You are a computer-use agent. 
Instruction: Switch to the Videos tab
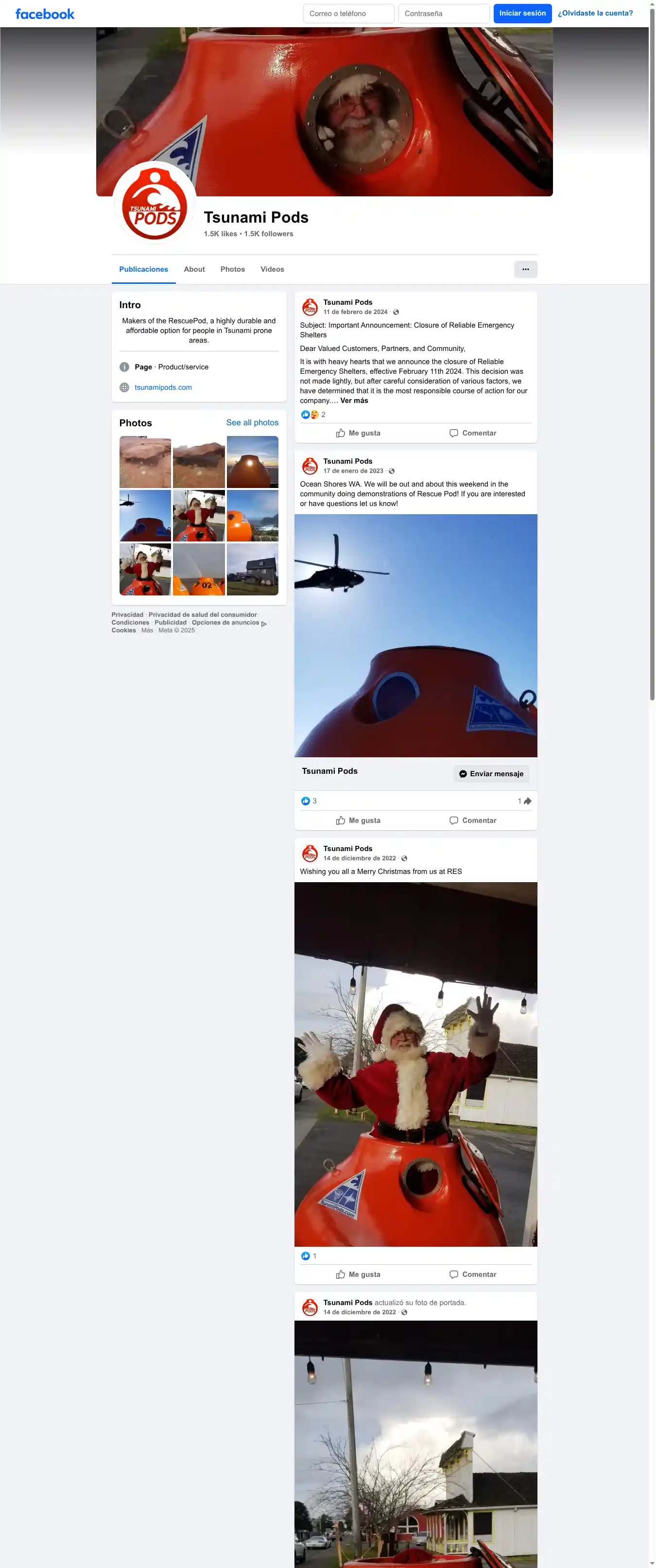point(272,269)
